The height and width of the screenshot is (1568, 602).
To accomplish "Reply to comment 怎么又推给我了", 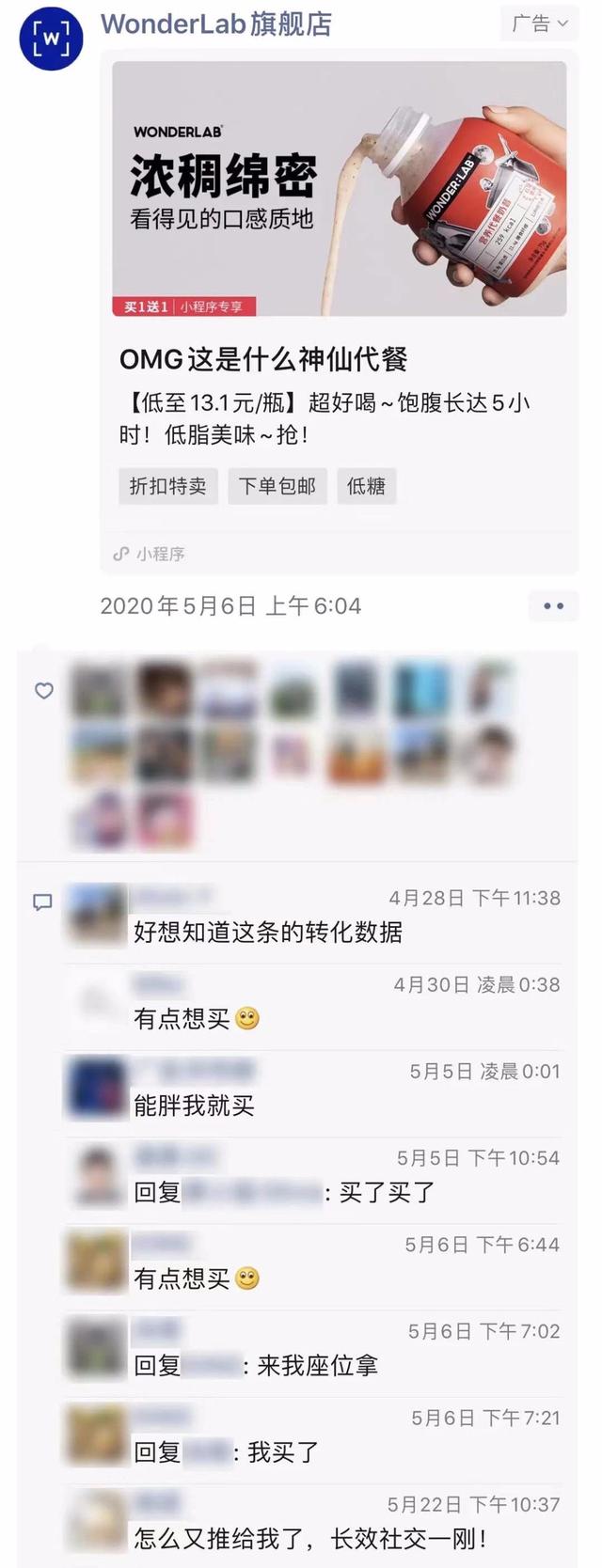I will 310,1539.
